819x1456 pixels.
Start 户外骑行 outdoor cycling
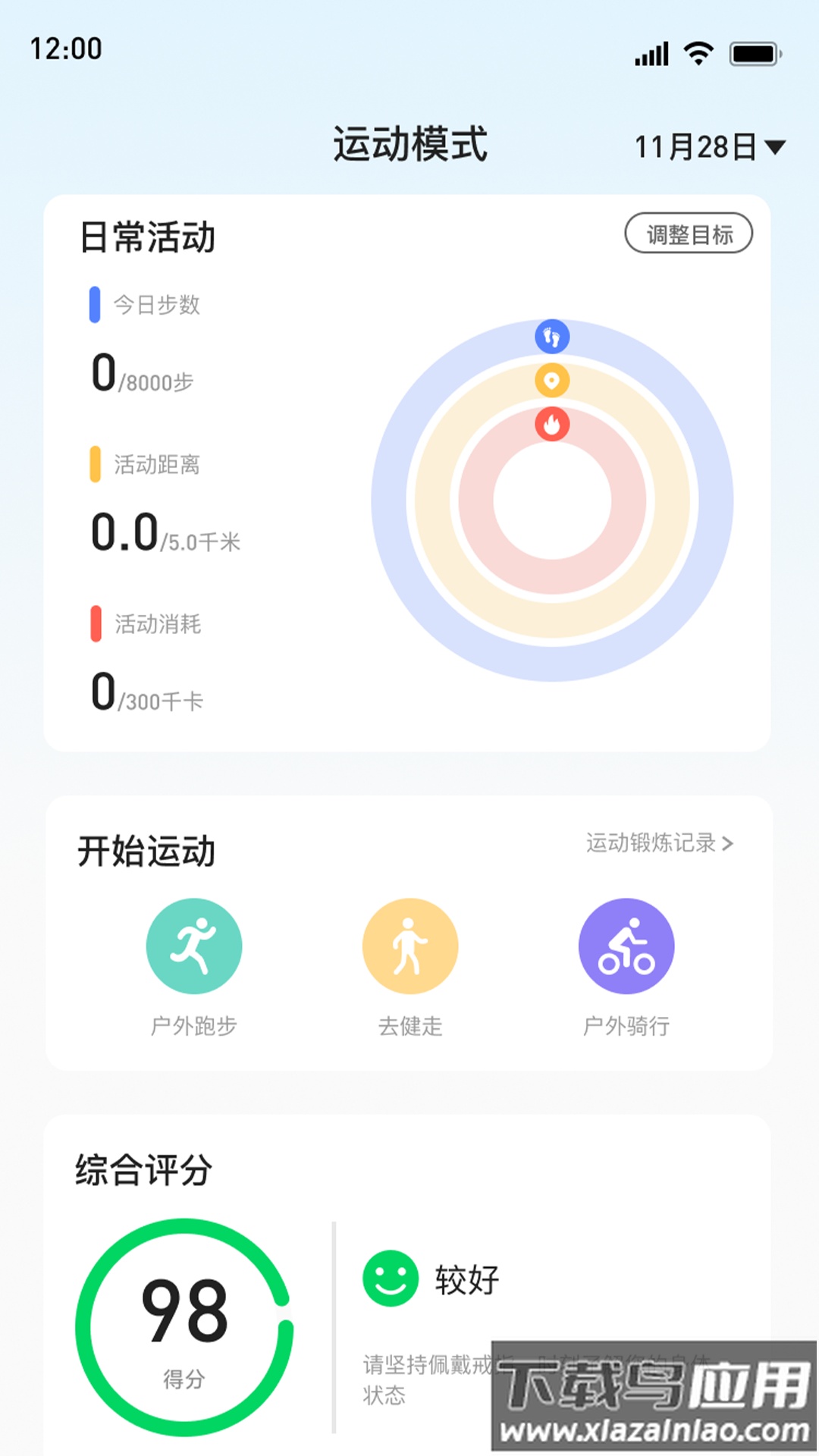click(625, 945)
